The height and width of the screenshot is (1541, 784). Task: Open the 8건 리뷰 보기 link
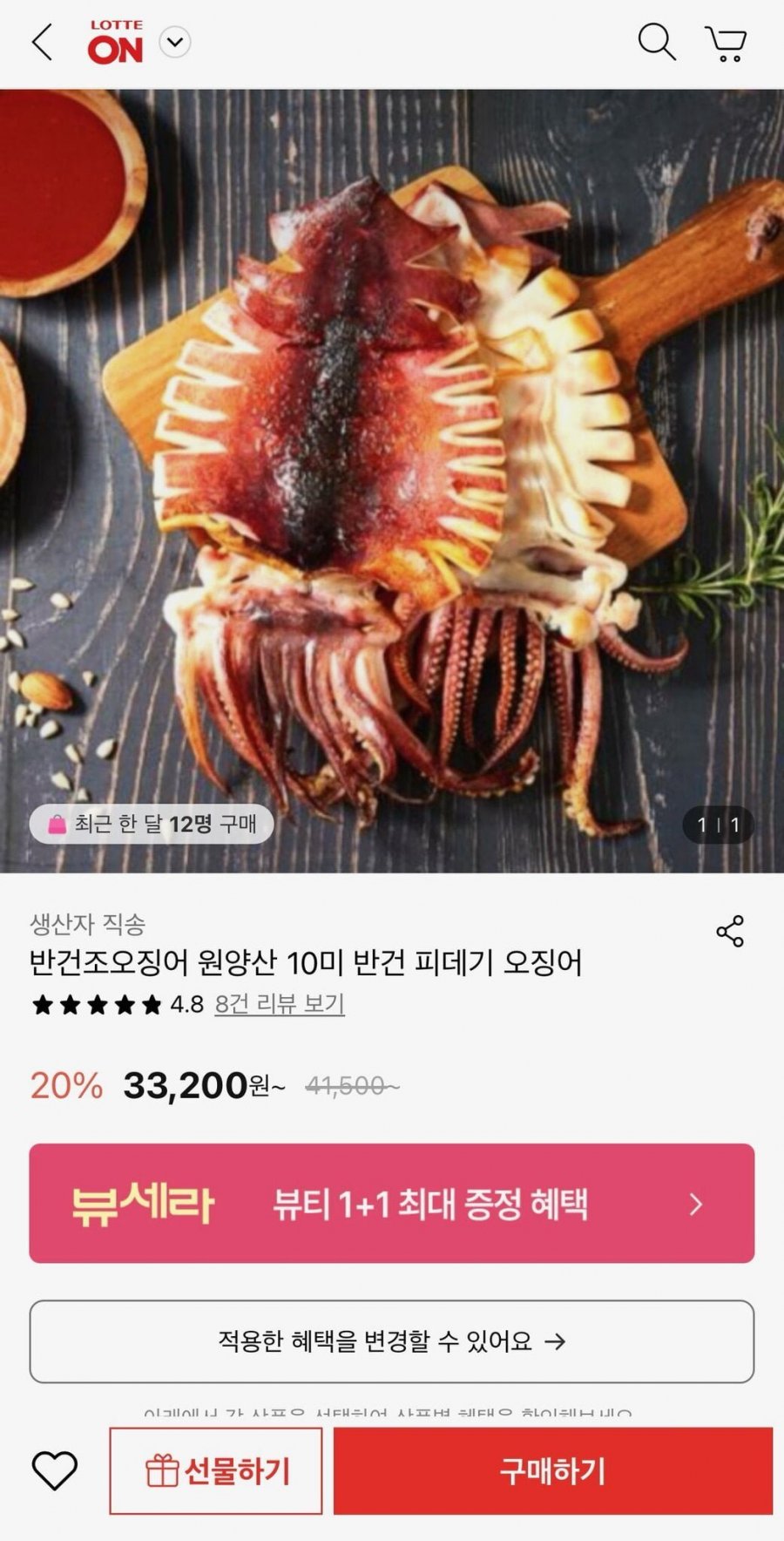pos(280,1004)
